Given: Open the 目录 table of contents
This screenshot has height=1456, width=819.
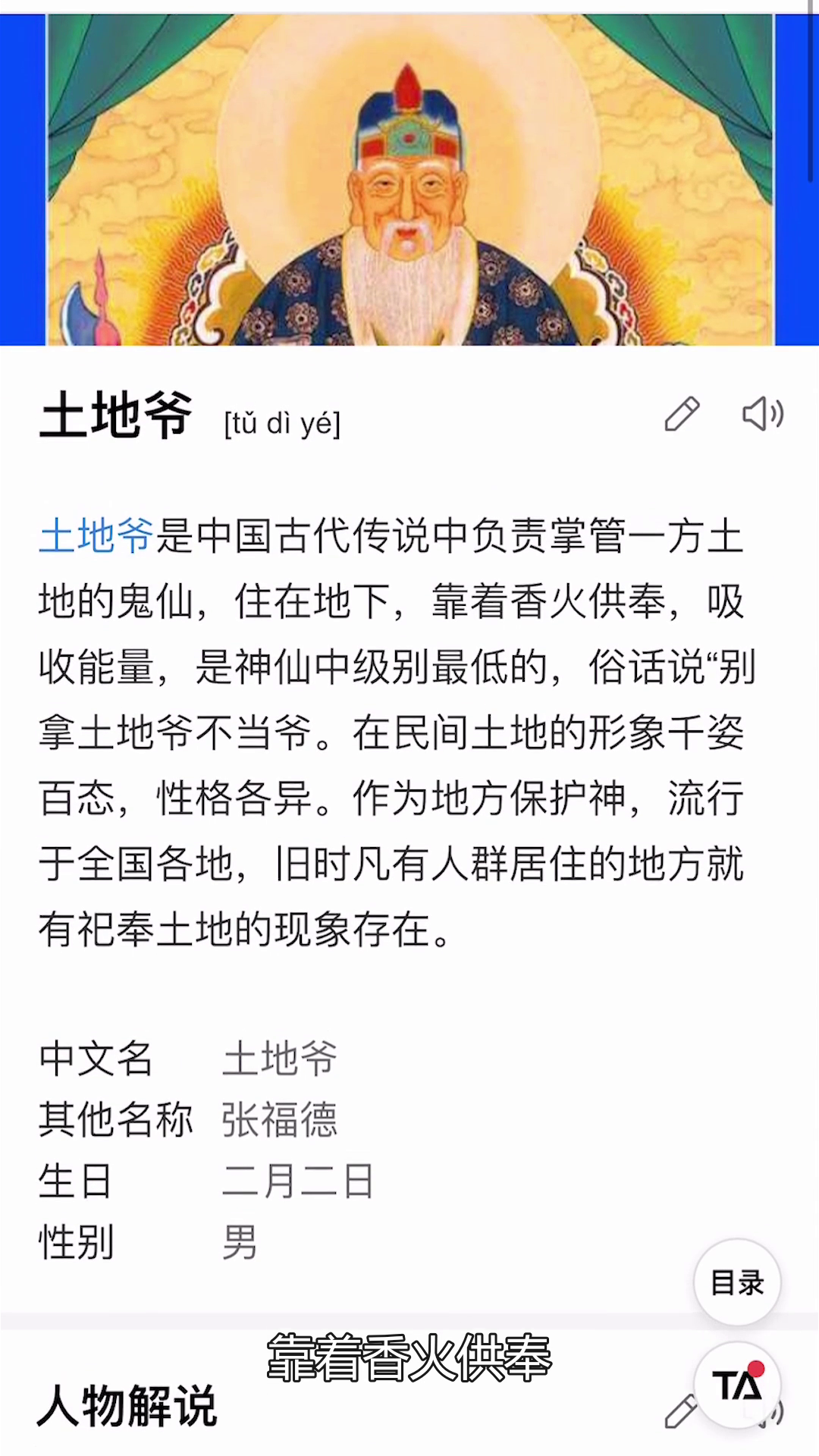Looking at the screenshot, I should [x=737, y=1282].
